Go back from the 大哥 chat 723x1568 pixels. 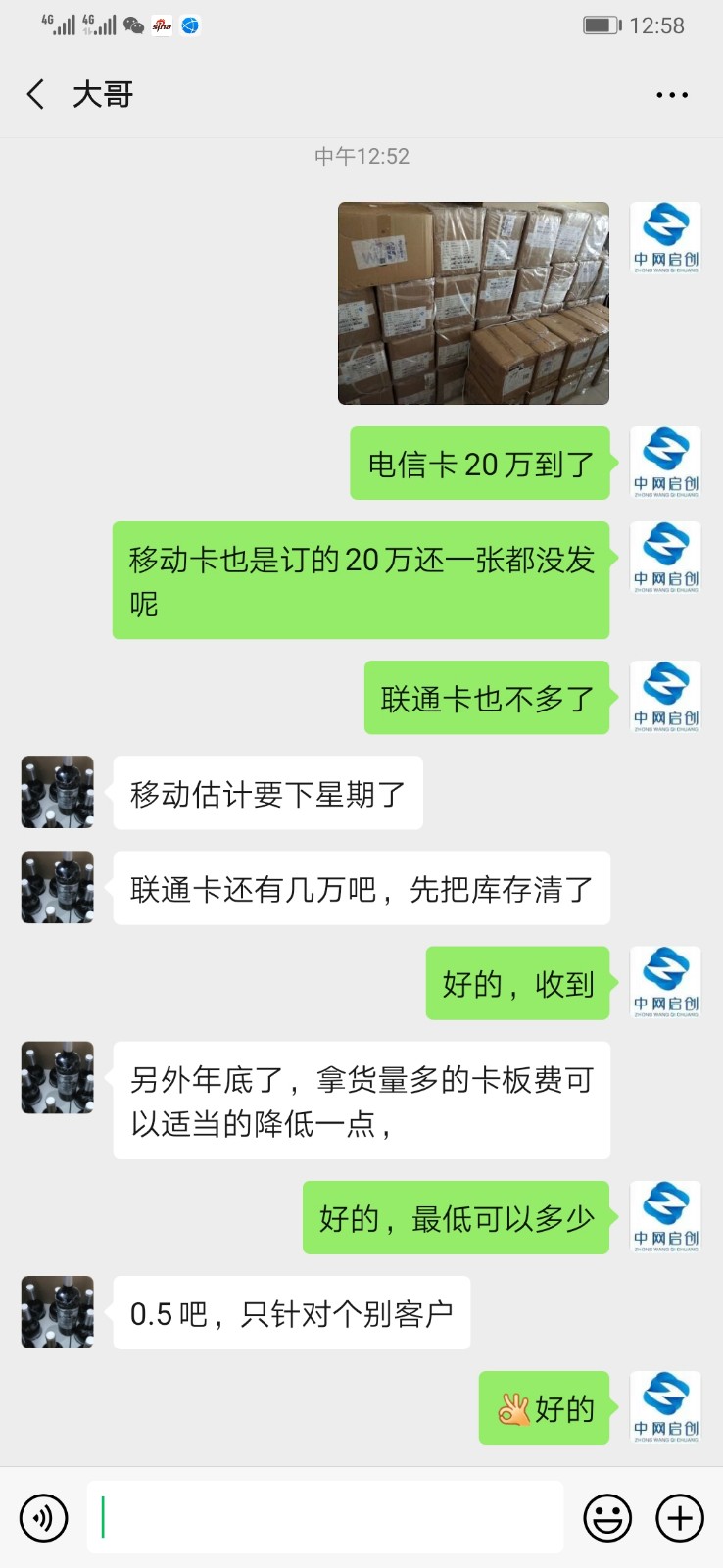(36, 95)
